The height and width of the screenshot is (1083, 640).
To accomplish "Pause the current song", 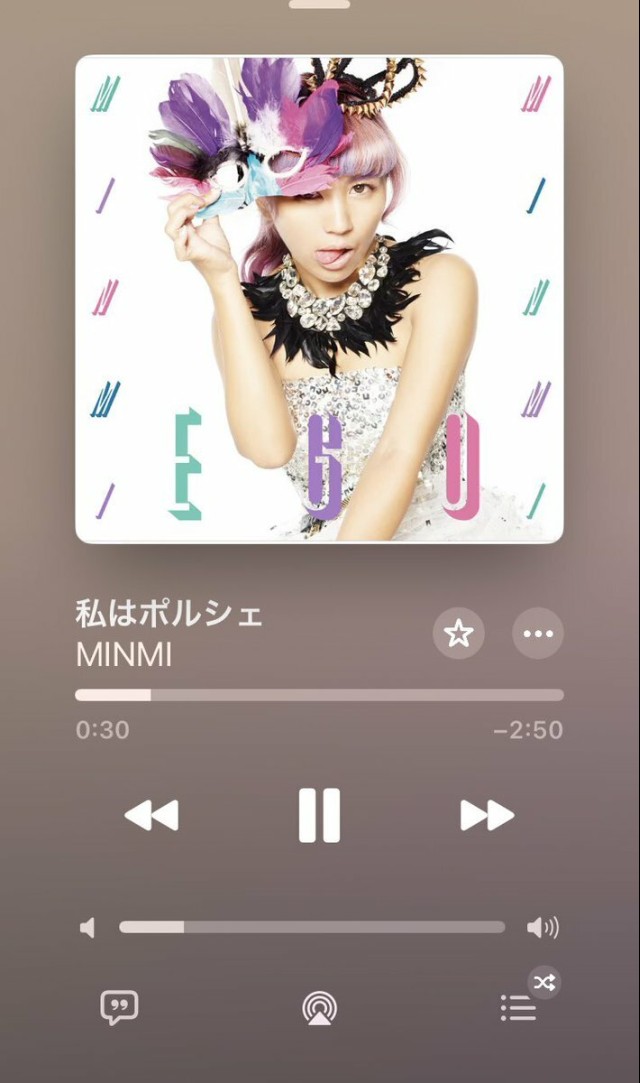I will pyautogui.click(x=319, y=815).
